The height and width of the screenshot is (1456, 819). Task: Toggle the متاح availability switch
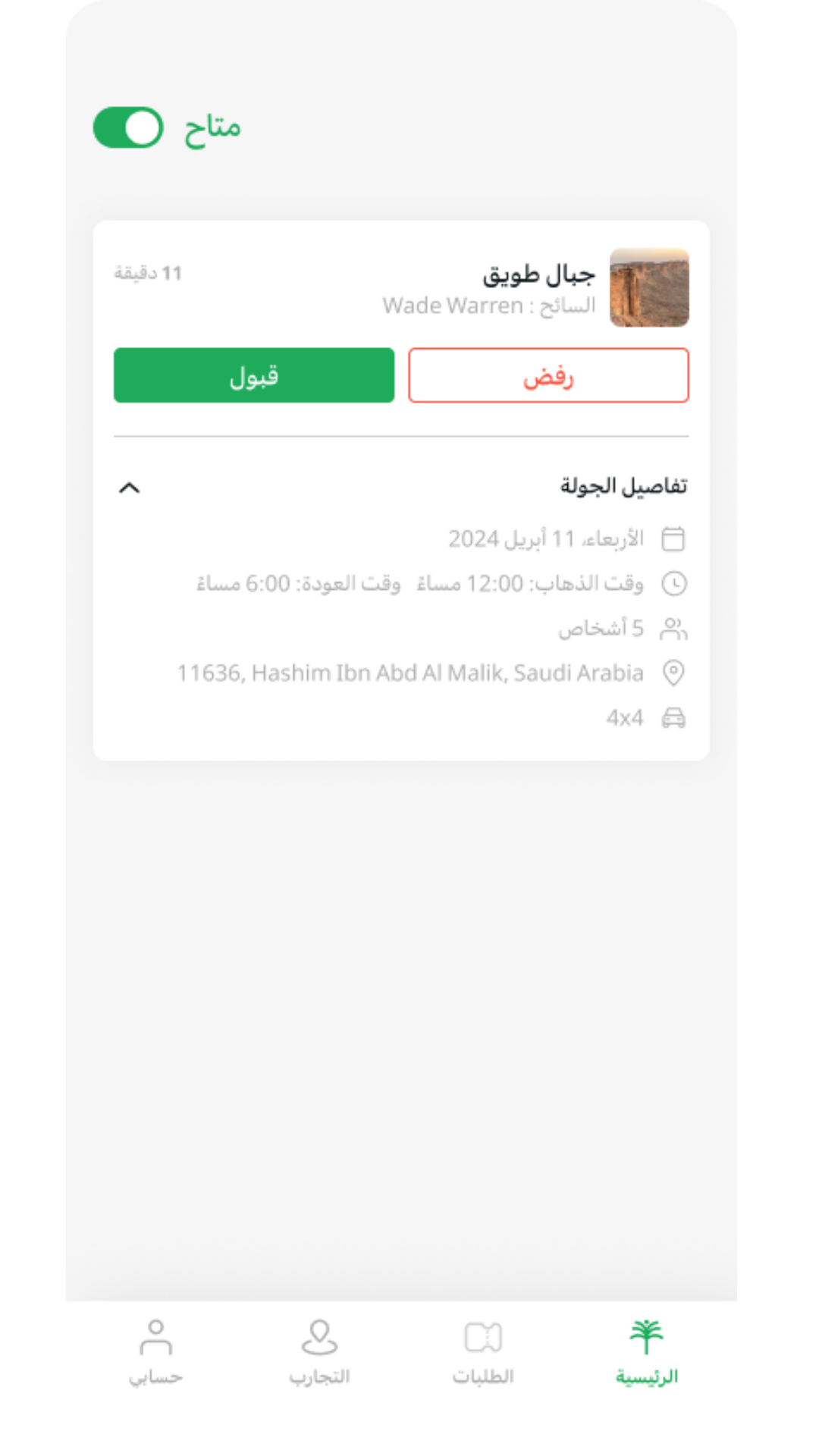(128, 127)
